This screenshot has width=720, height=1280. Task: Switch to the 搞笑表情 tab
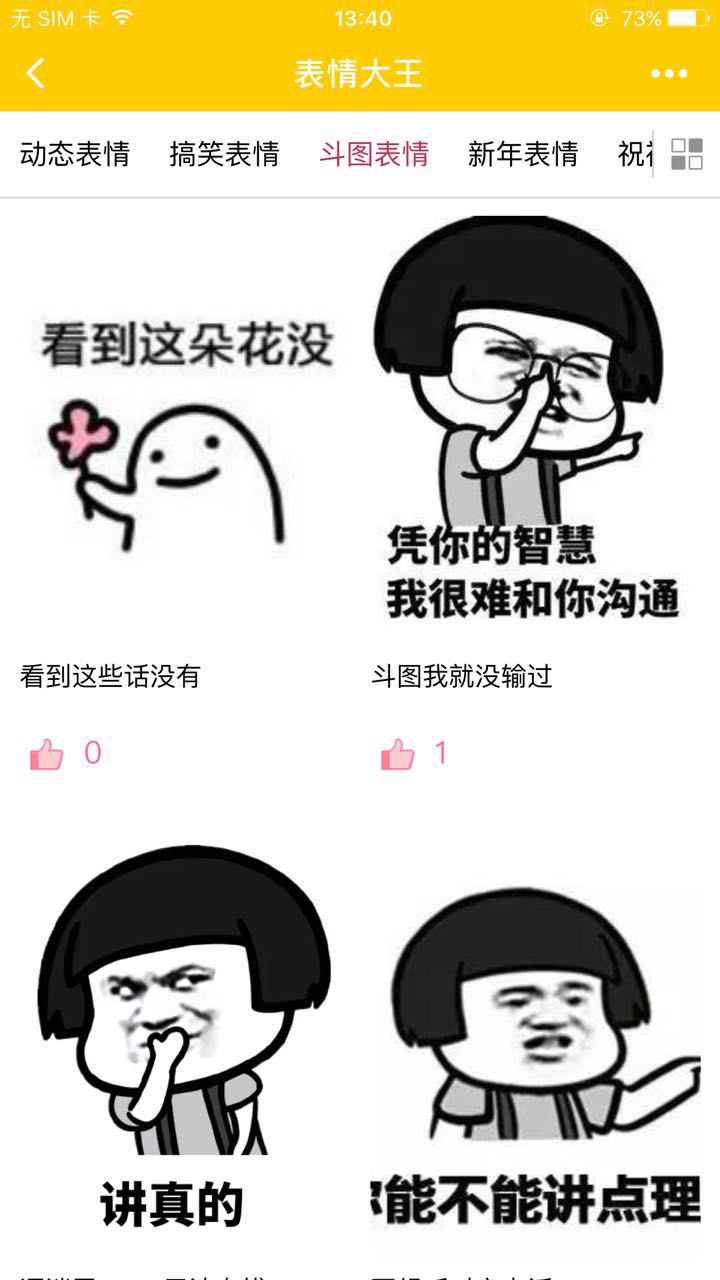(x=224, y=154)
